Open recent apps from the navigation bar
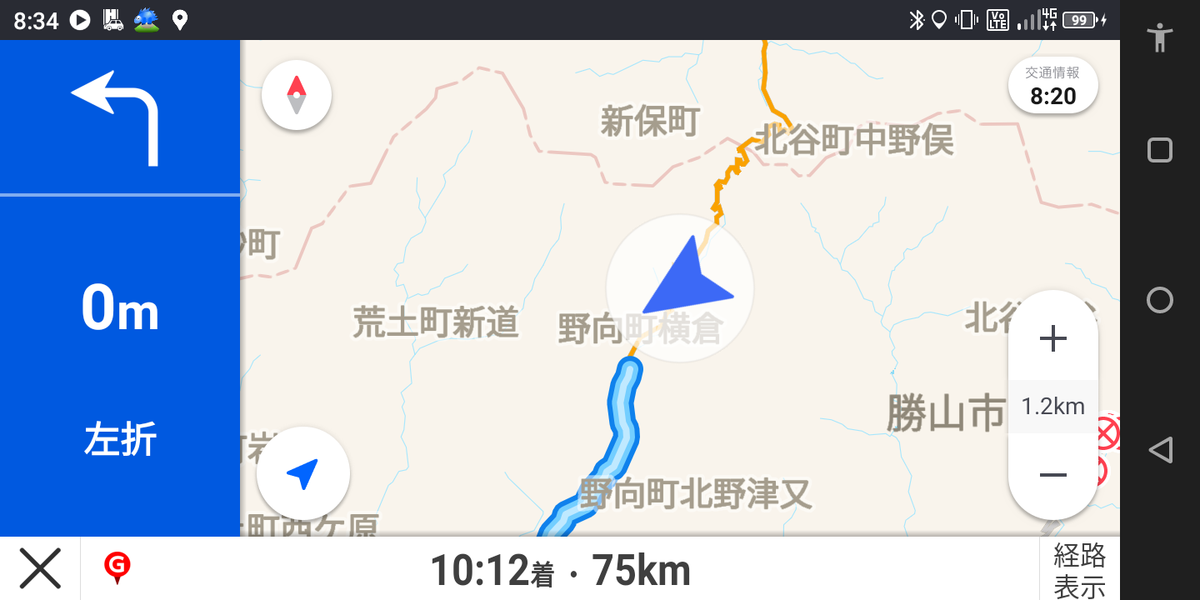Viewport: 1200px width, 600px height. 1160,150
